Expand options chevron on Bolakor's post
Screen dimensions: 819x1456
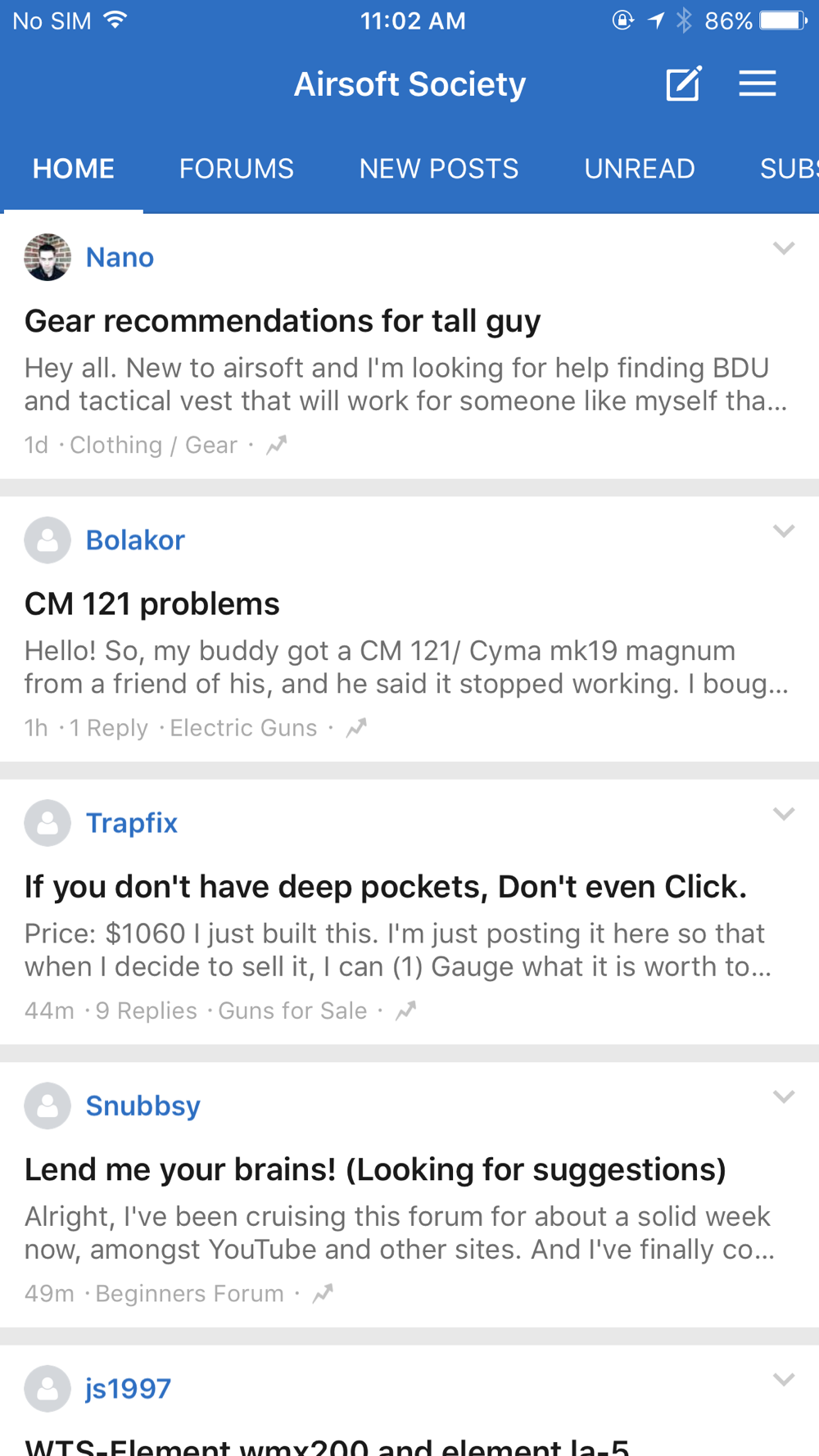click(784, 531)
